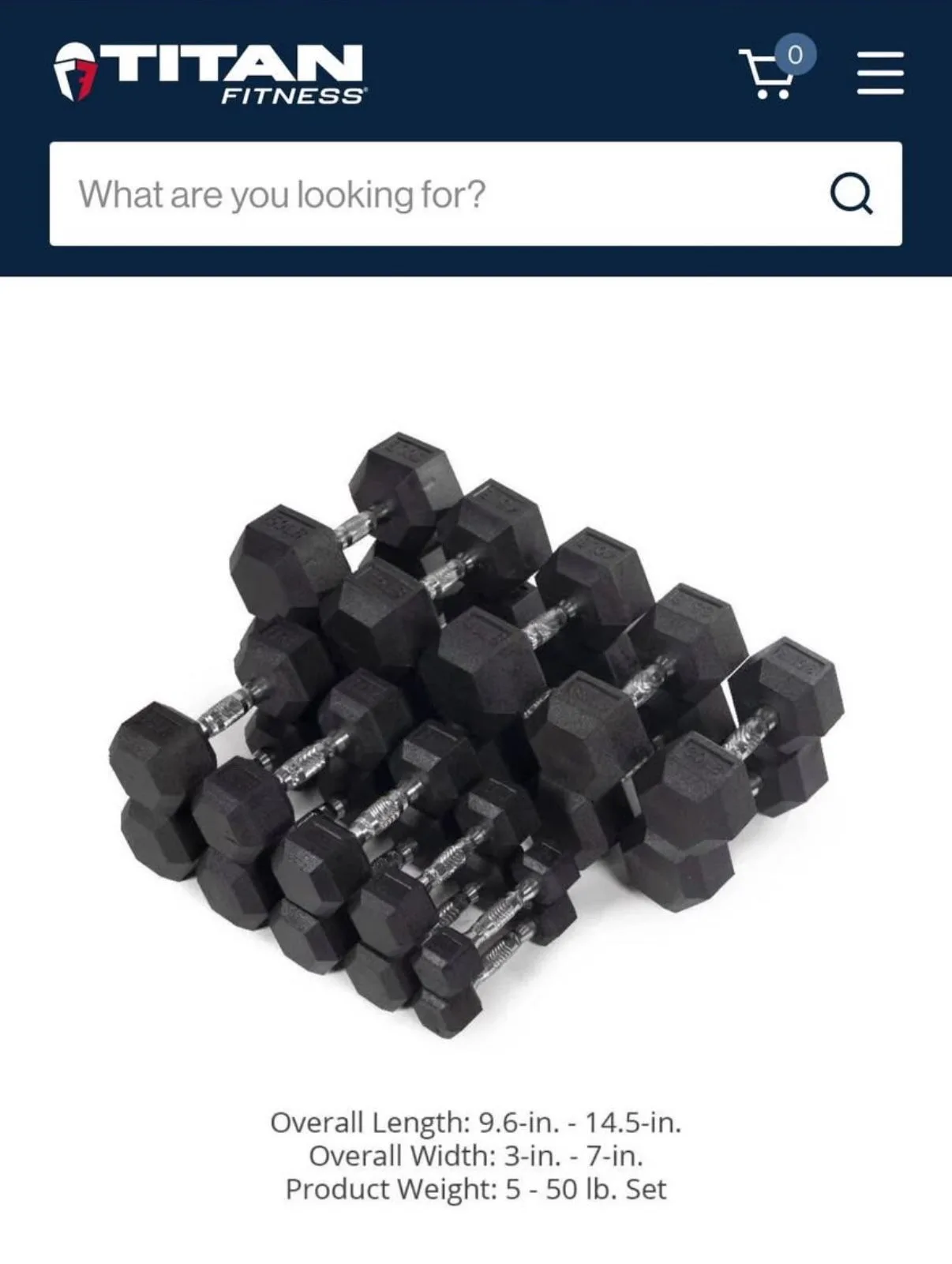View the dumbbell set product image
Screen dimensions: 952x1264
[x=476, y=734]
